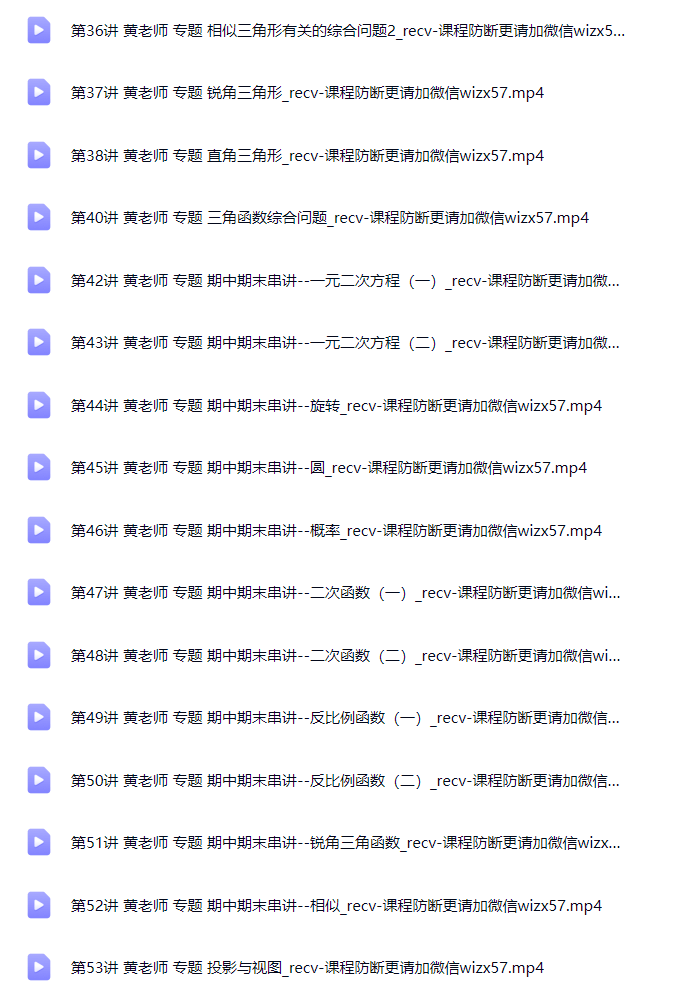Open the 第36讲 相似三角形综合问题2 video
This screenshot has width=676, height=999.
tap(347, 31)
